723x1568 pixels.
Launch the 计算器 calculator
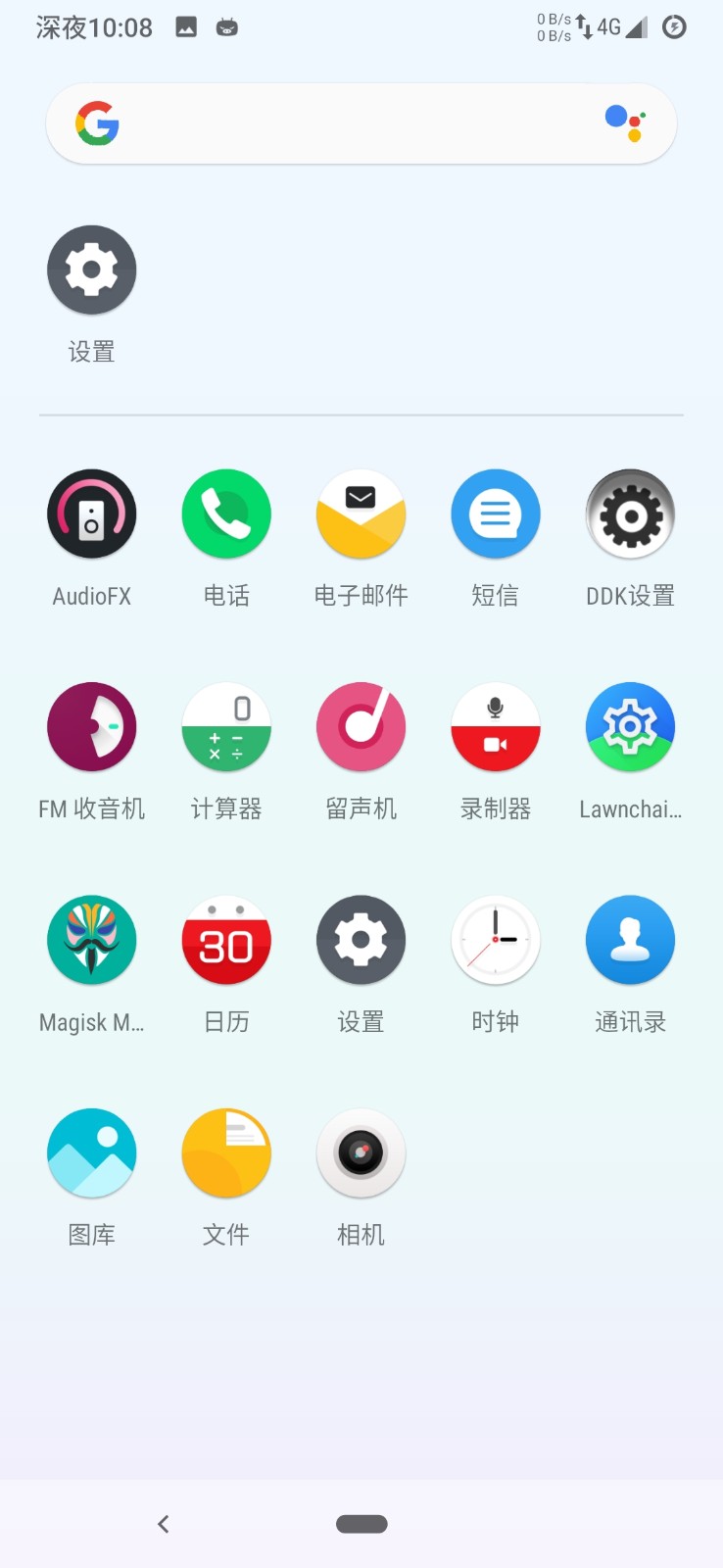tap(226, 727)
